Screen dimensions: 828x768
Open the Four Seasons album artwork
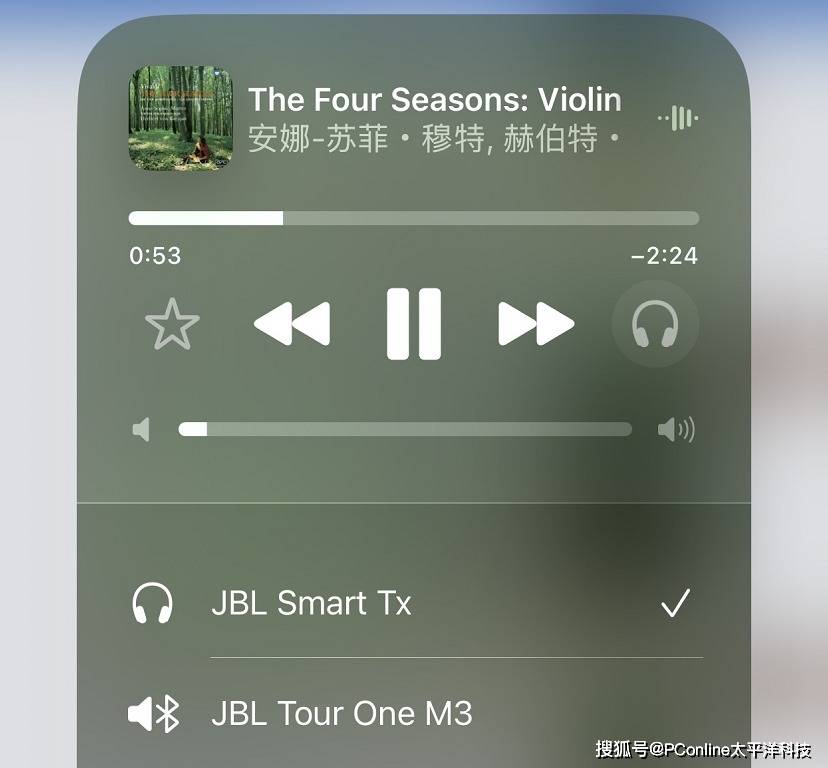(181, 117)
